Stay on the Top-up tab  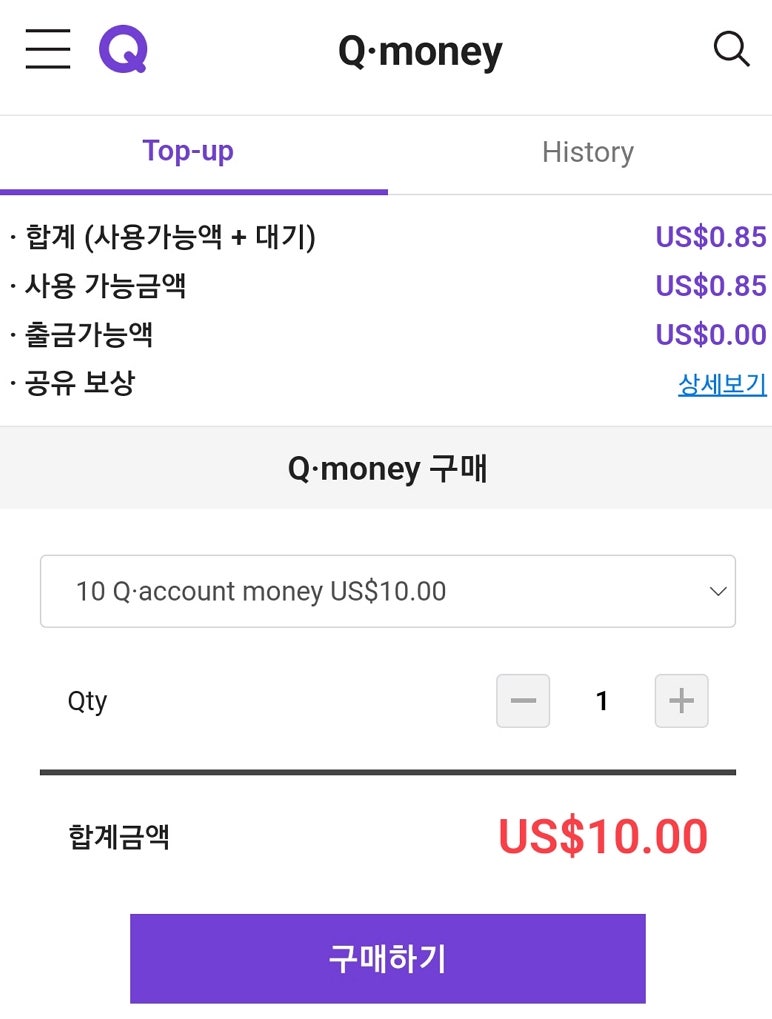189,152
